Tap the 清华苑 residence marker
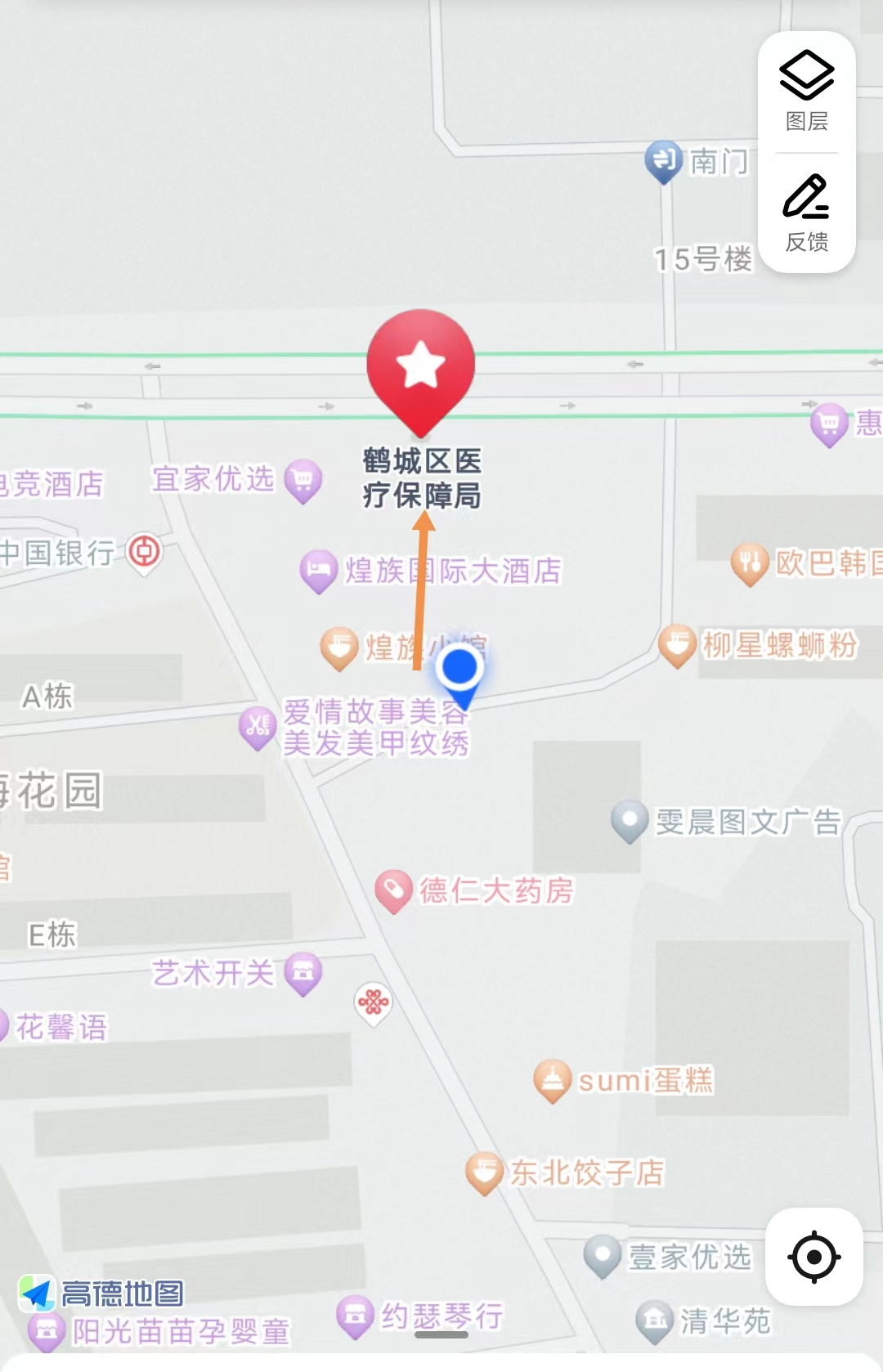 click(654, 1320)
